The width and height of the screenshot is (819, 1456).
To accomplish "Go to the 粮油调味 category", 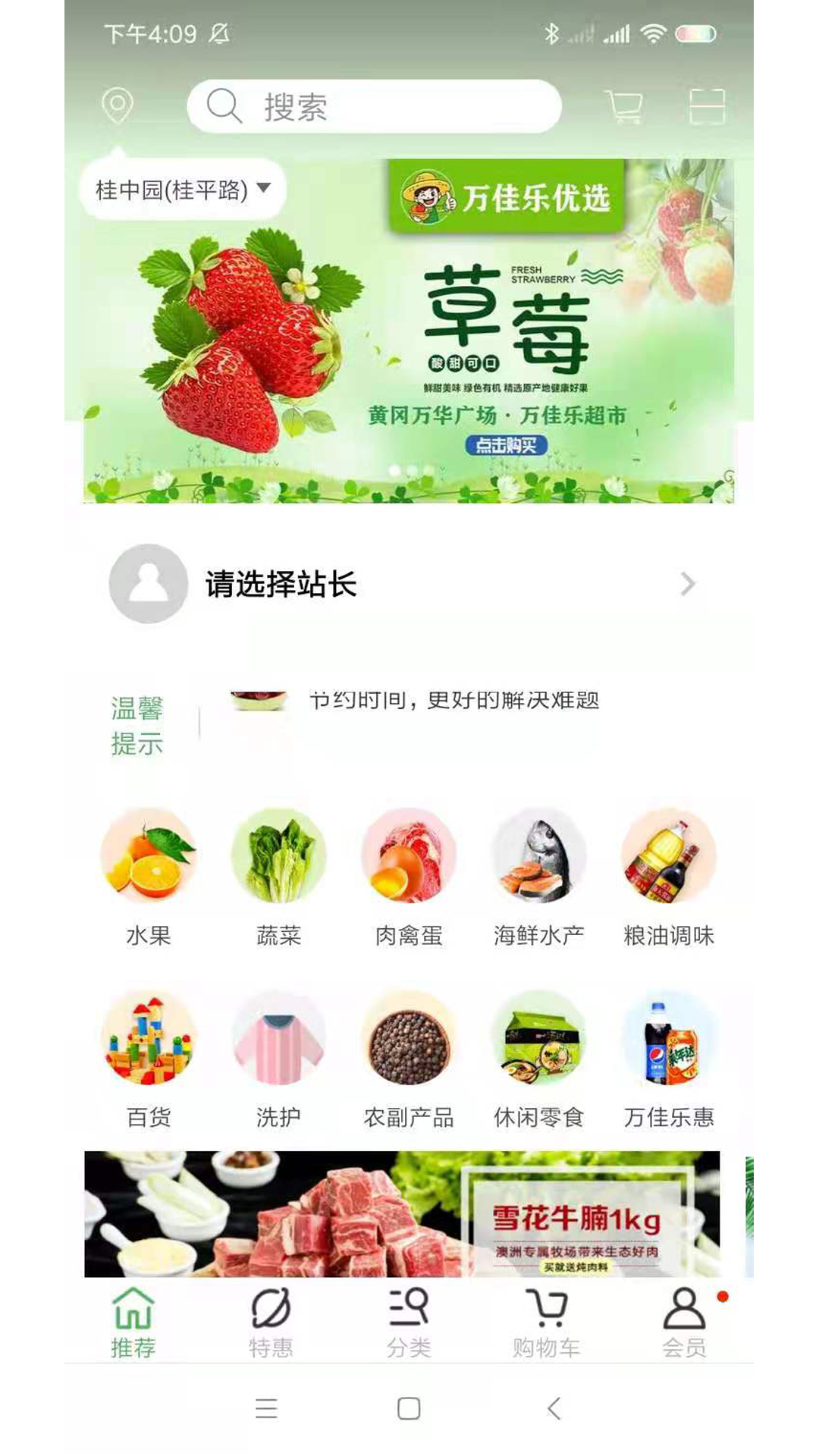I will [x=669, y=876].
